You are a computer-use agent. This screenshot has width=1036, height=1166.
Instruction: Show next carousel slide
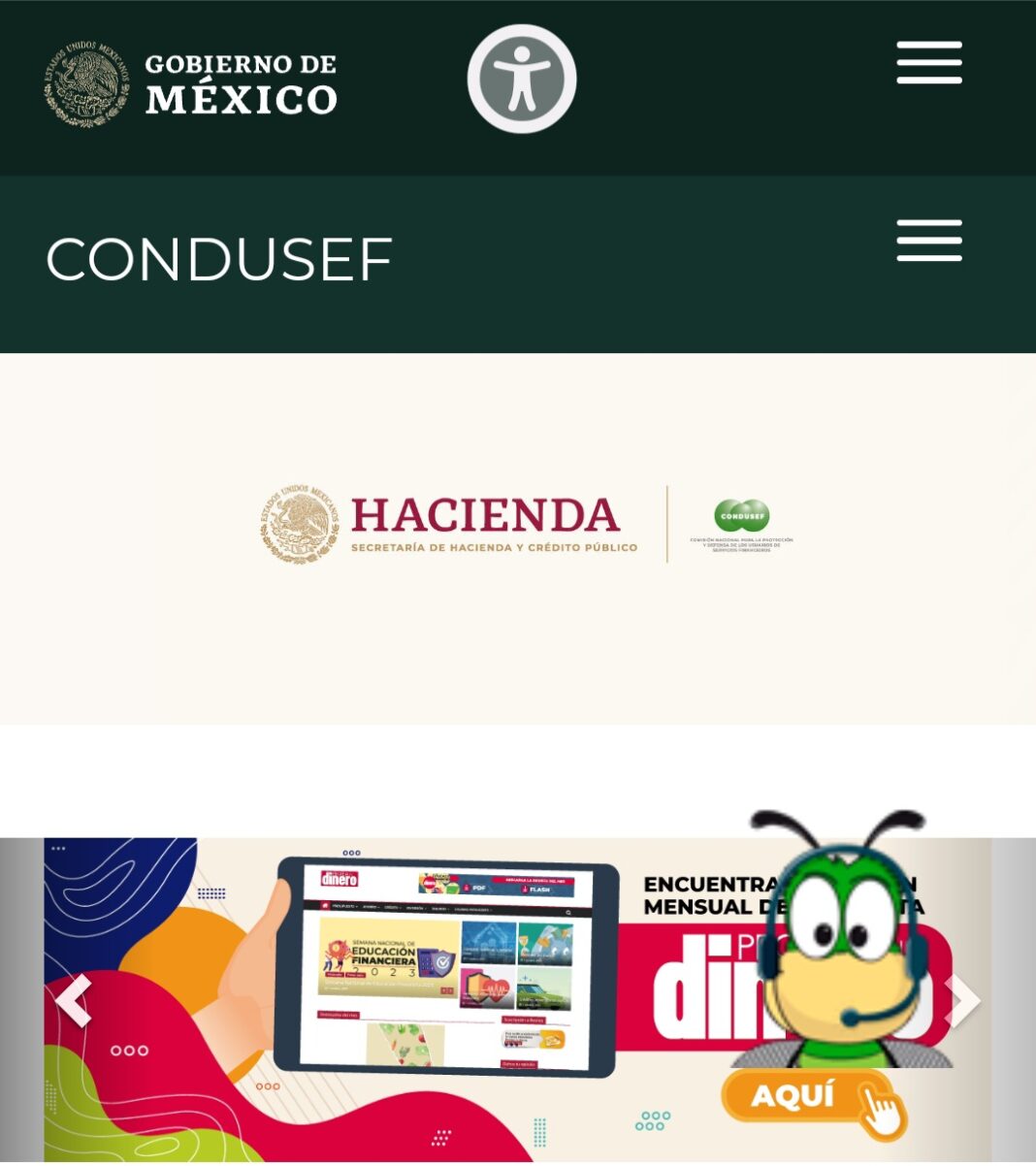point(963,1000)
